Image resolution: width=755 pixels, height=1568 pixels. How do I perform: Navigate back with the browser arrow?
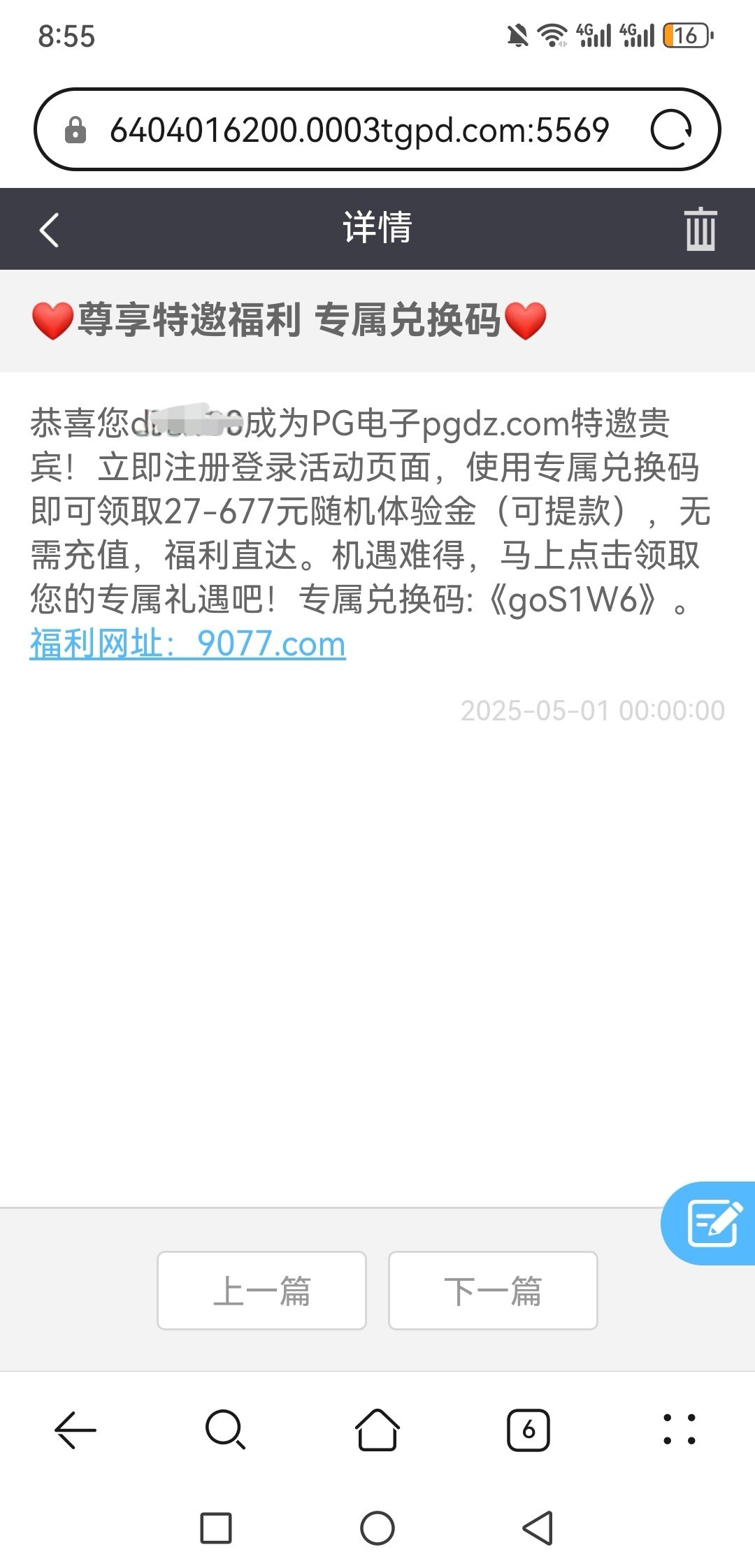point(75,1430)
